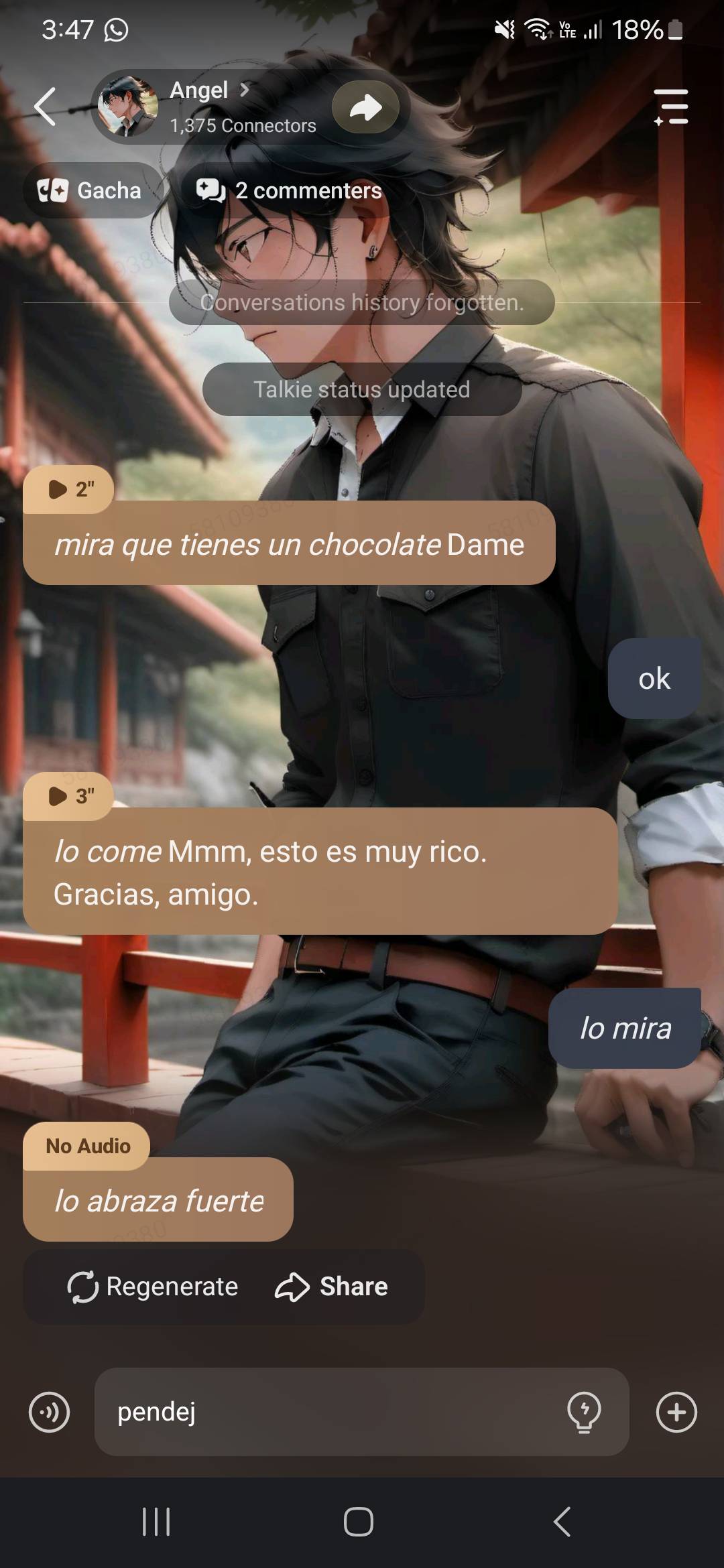Image resolution: width=724 pixels, height=1568 pixels.
Task: Open the recent apps view
Action: [x=156, y=1522]
